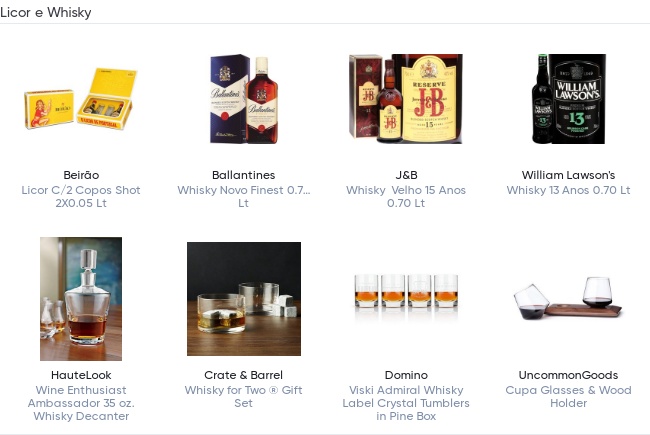
Task: Open William Lawson's Whisky 13 Anos
Action: [568, 100]
